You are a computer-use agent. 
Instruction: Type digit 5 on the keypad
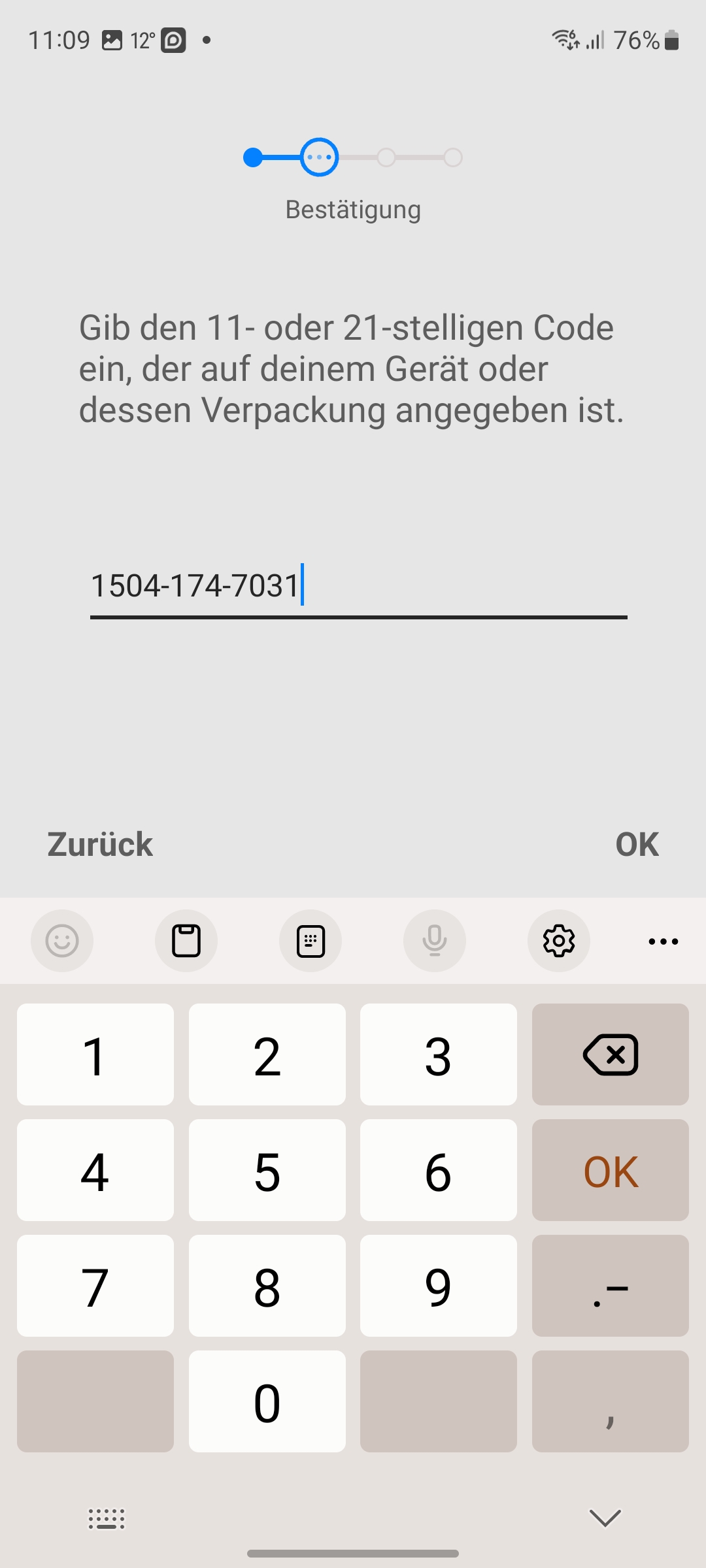(267, 1170)
